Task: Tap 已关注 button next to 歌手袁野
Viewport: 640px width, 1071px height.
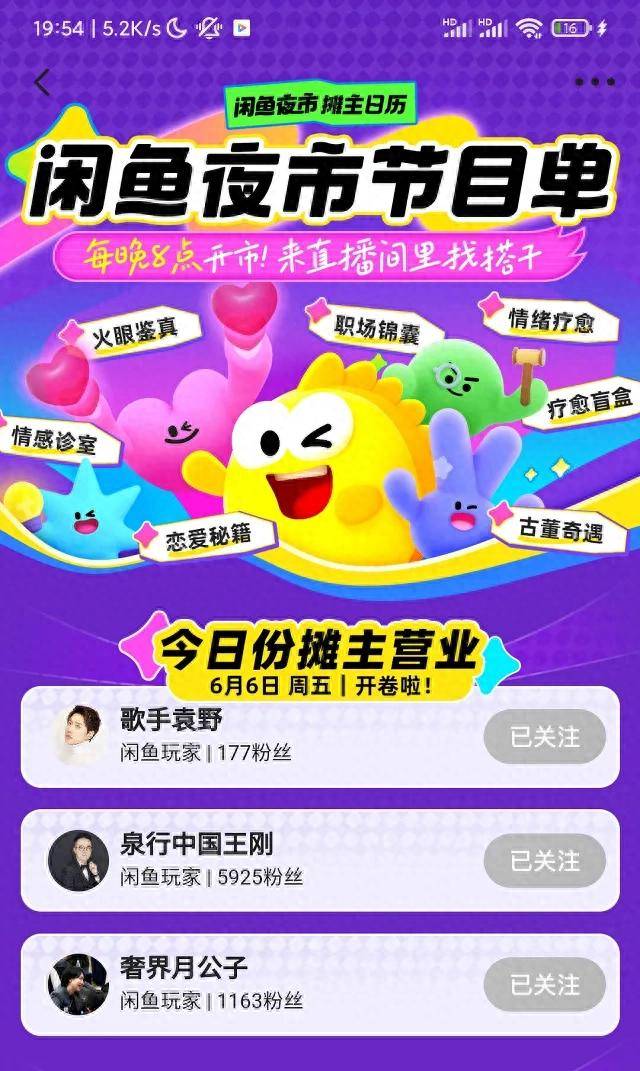Action: click(545, 737)
